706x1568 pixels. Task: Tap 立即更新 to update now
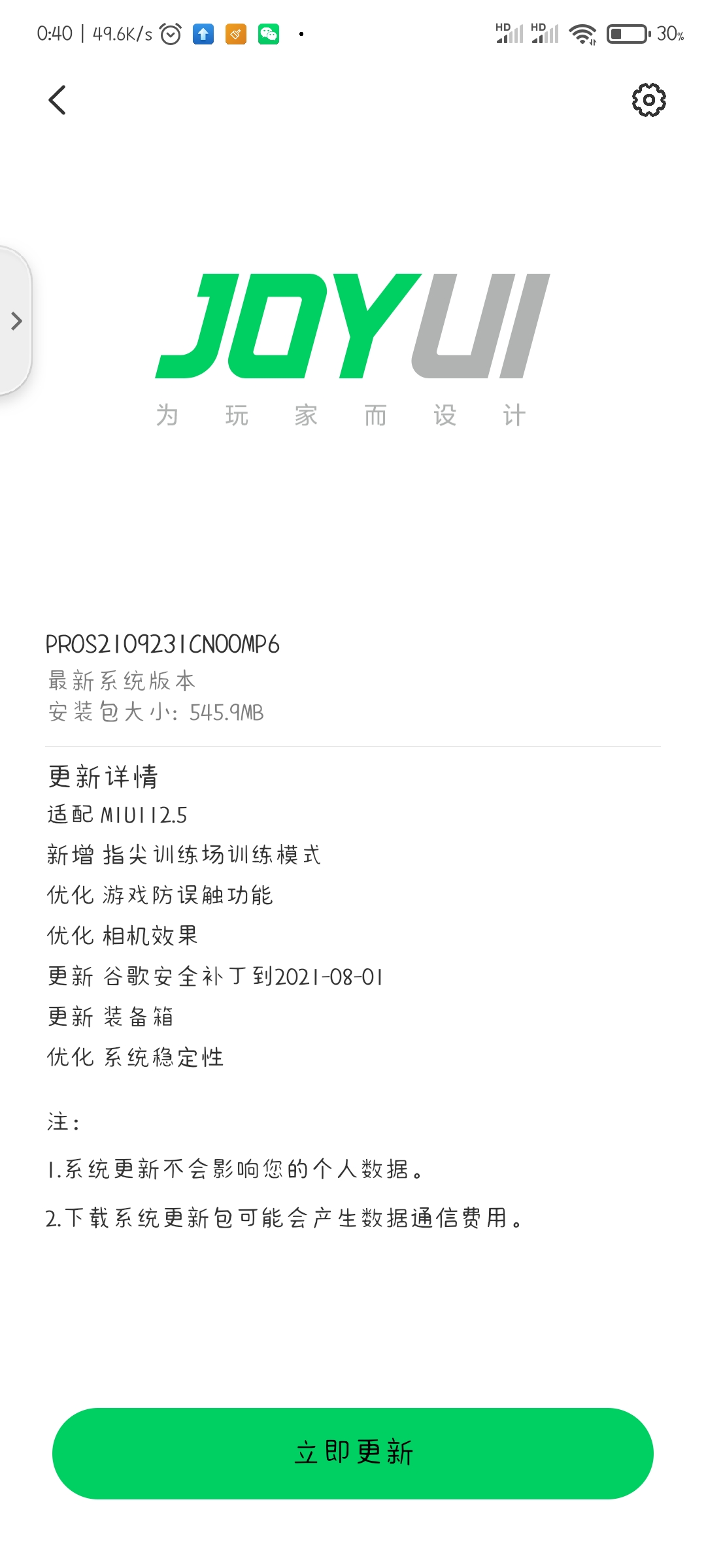click(x=353, y=1454)
